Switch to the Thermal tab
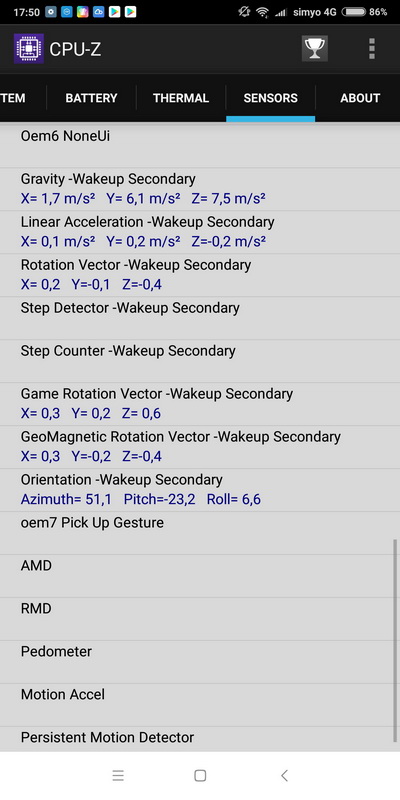This screenshot has width=400, height=800. [181, 98]
